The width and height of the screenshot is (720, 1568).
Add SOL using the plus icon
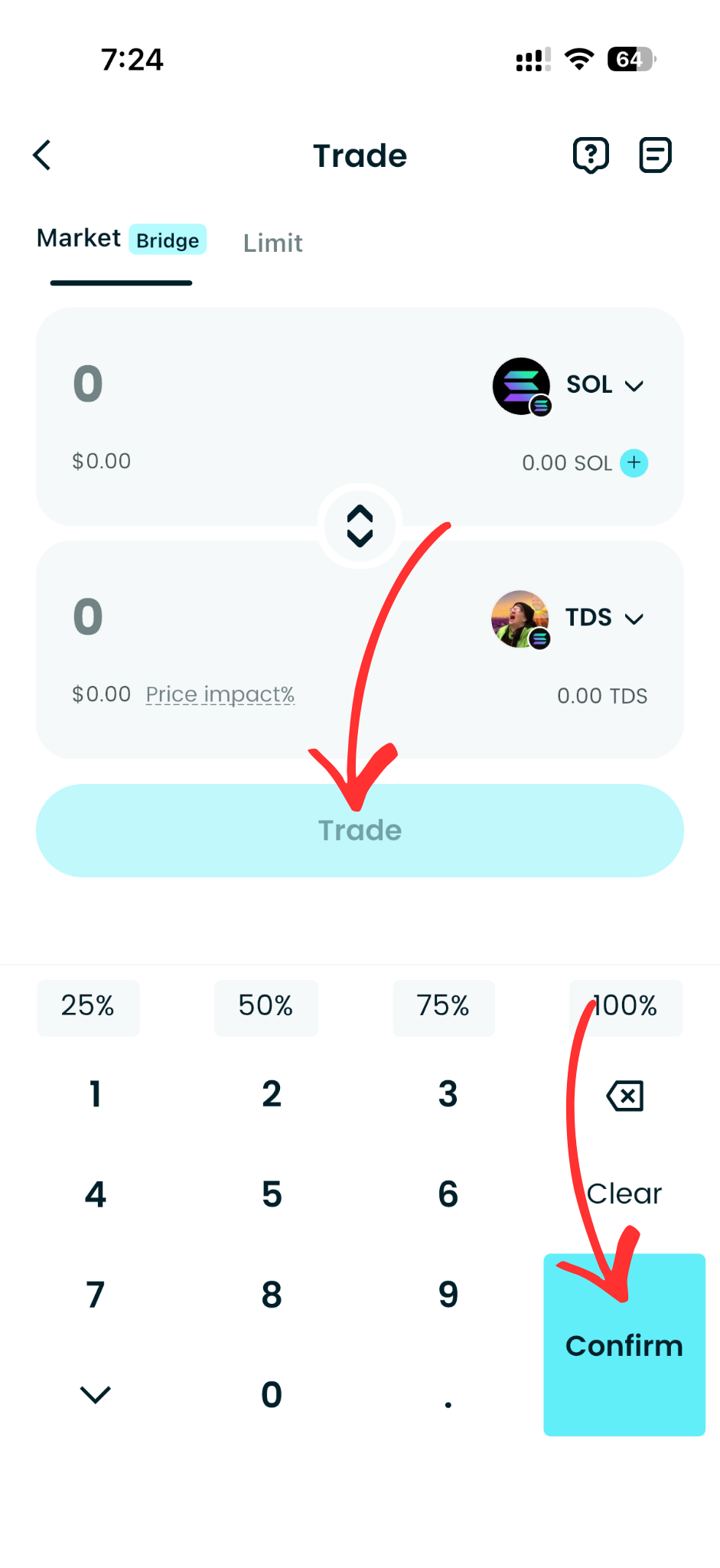pos(634,463)
